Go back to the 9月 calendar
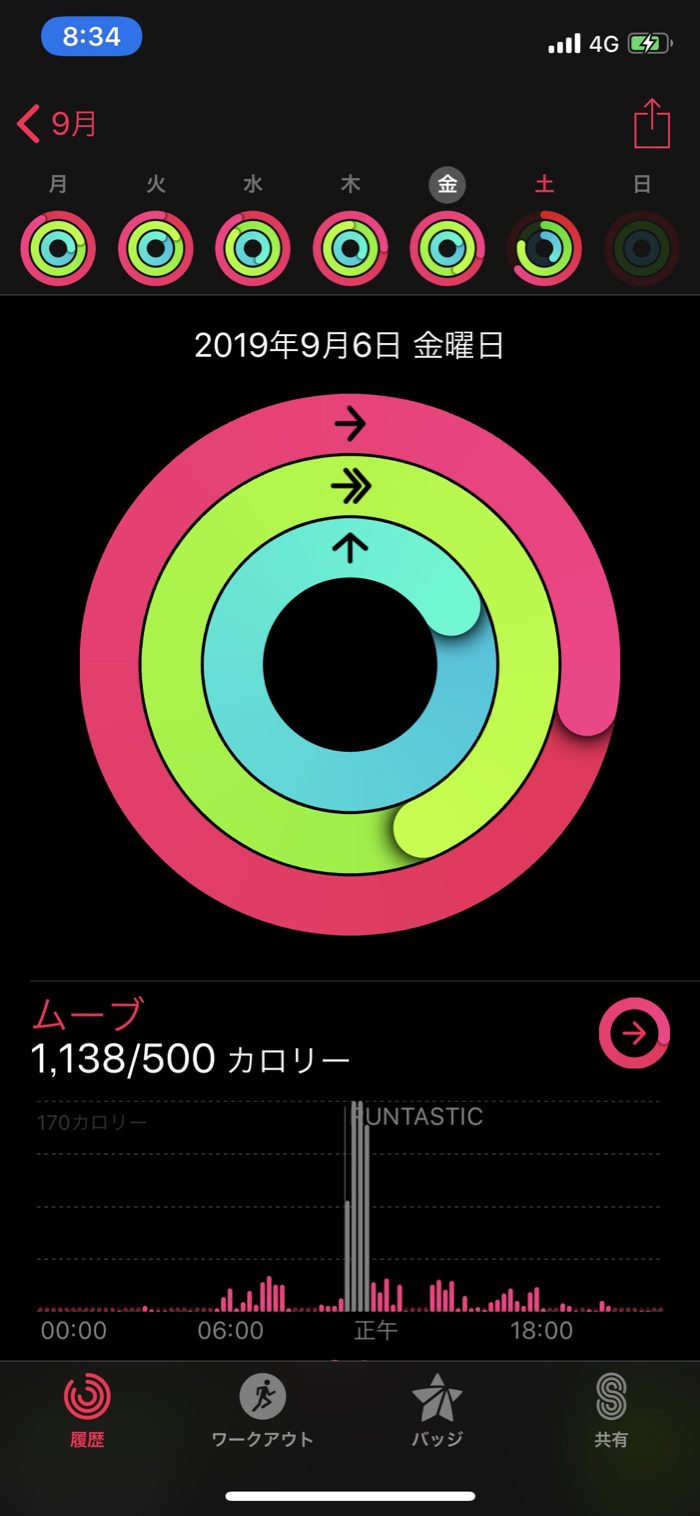 point(57,125)
